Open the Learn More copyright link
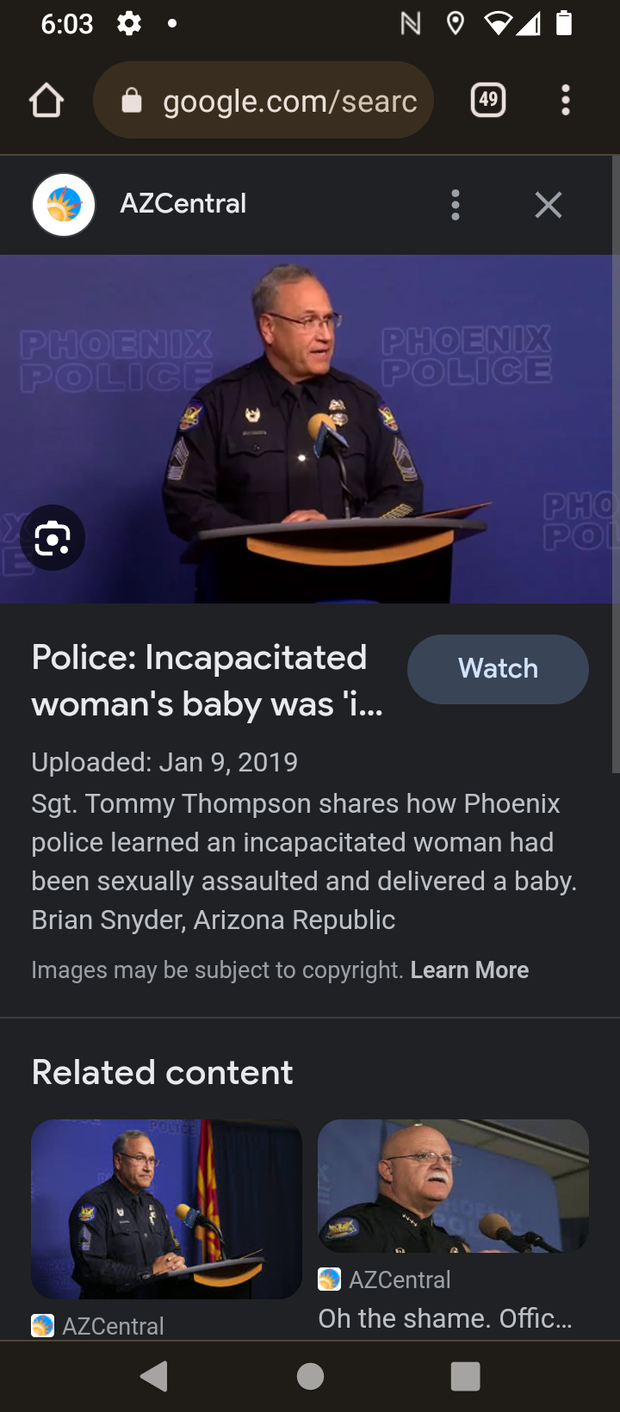The height and width of the screenshot is (1412, 620). [469, 970]
